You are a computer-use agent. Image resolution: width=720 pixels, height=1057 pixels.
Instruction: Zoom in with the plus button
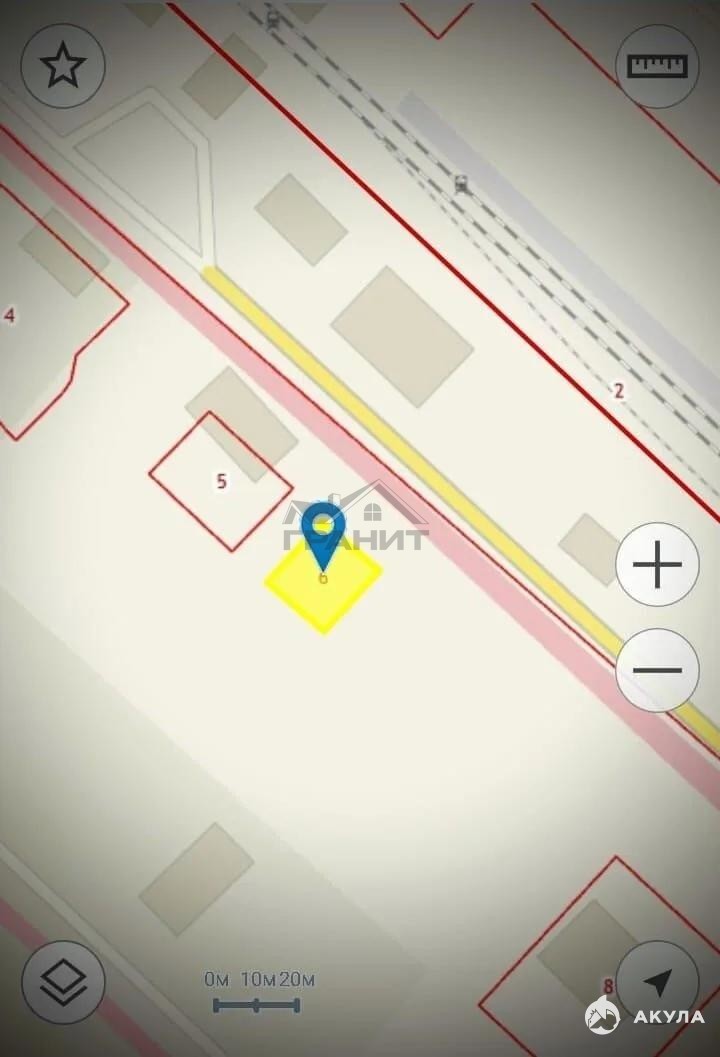657,566
